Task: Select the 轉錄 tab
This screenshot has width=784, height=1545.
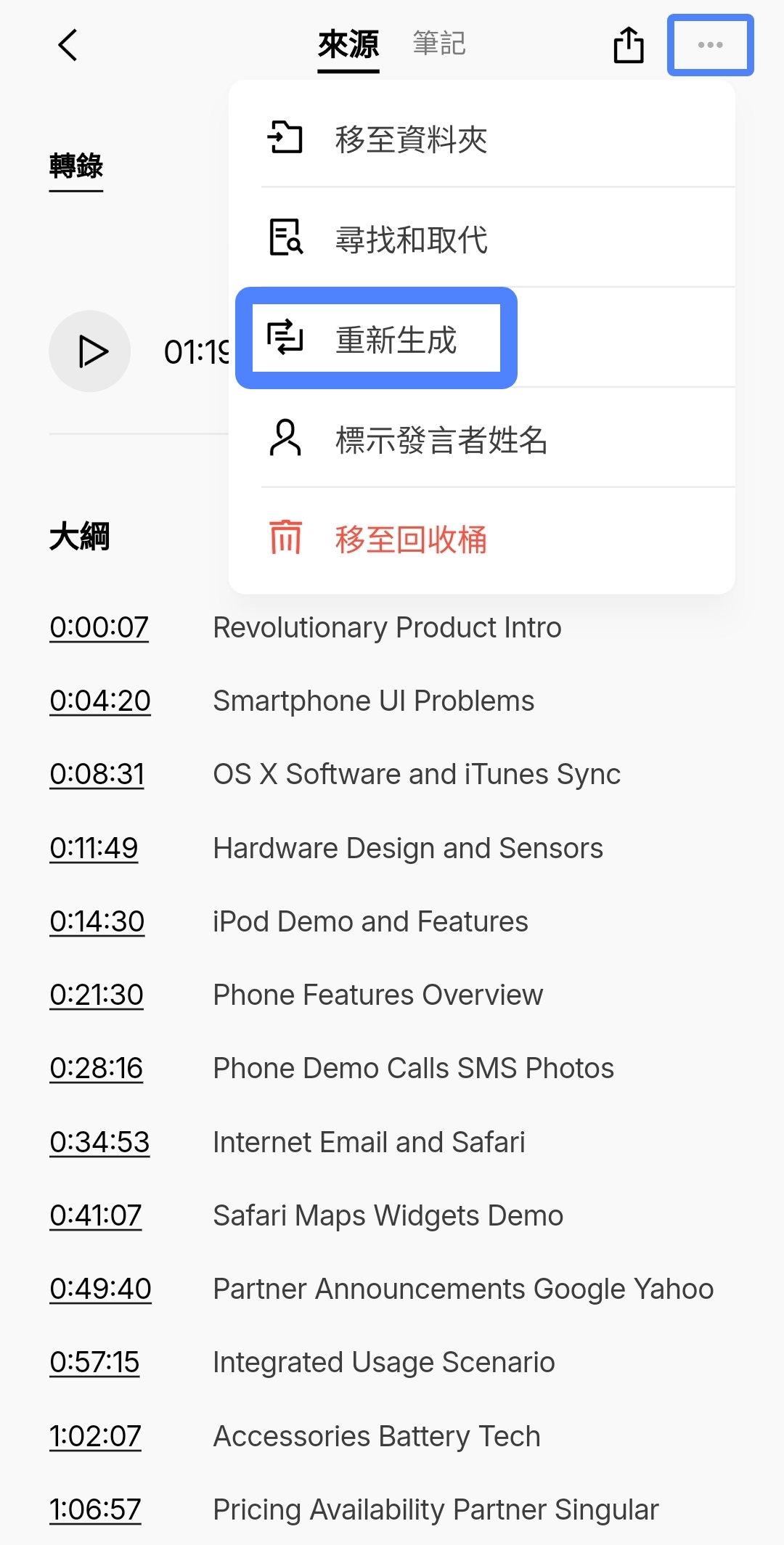Action: click(x=76, y=166)
